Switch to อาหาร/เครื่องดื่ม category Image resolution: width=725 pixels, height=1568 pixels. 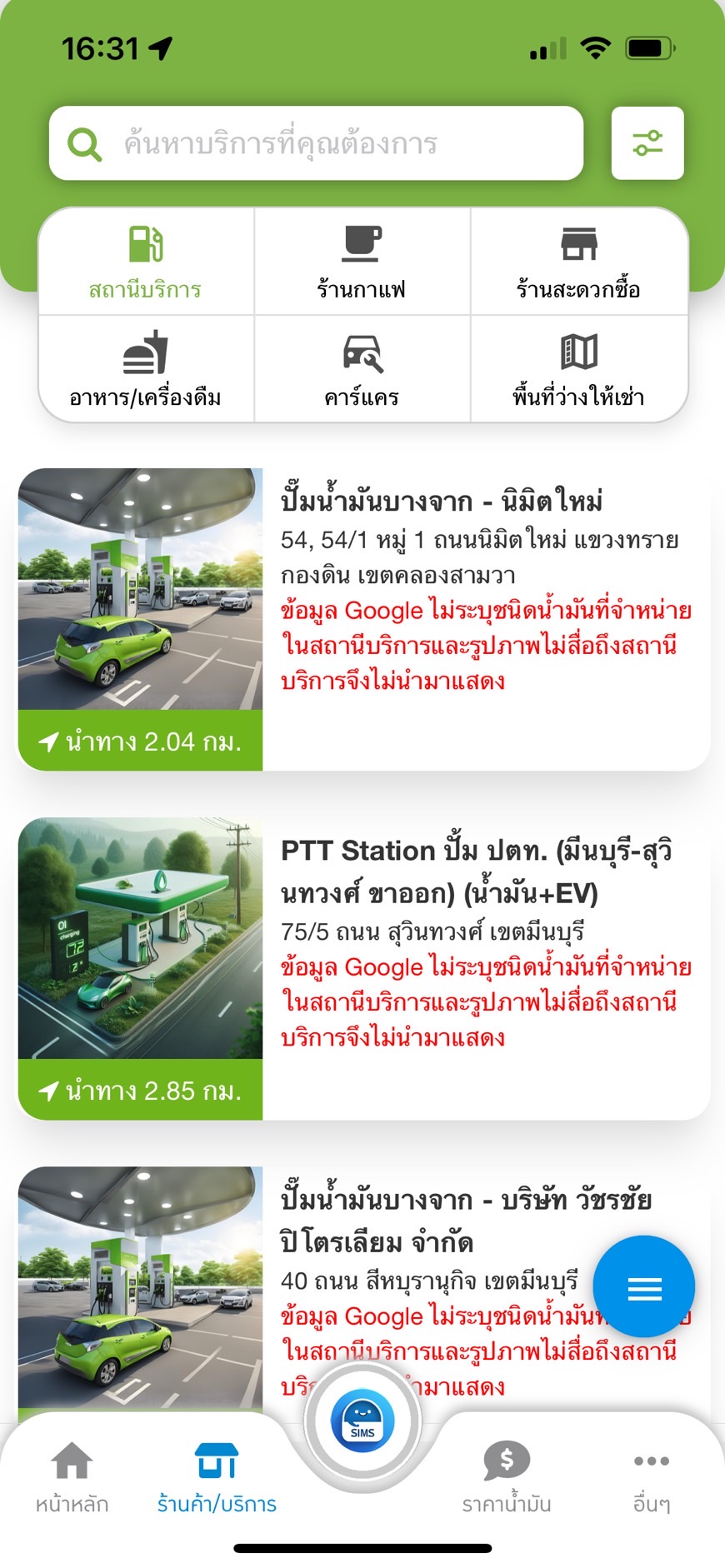point(146,370)
